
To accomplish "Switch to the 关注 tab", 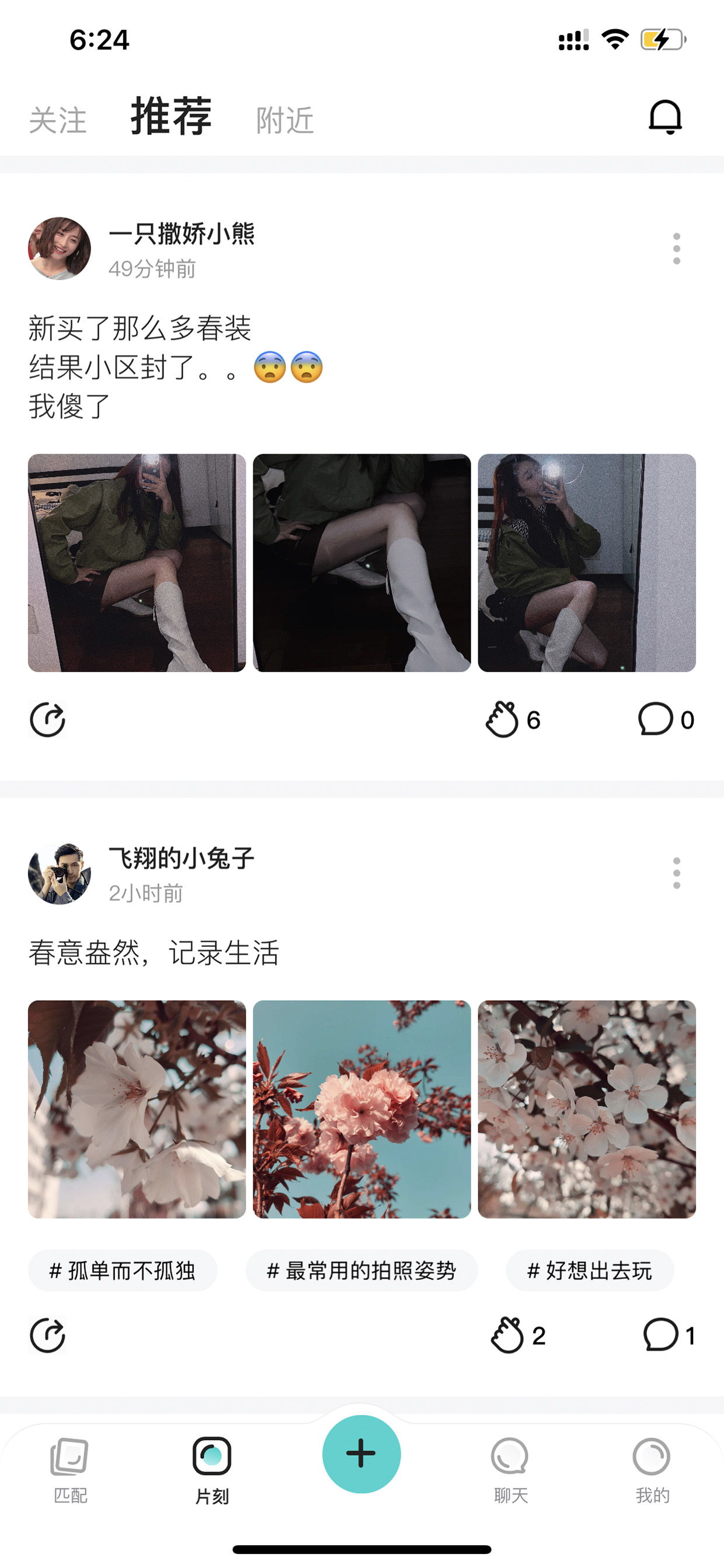I will (58, 120).
